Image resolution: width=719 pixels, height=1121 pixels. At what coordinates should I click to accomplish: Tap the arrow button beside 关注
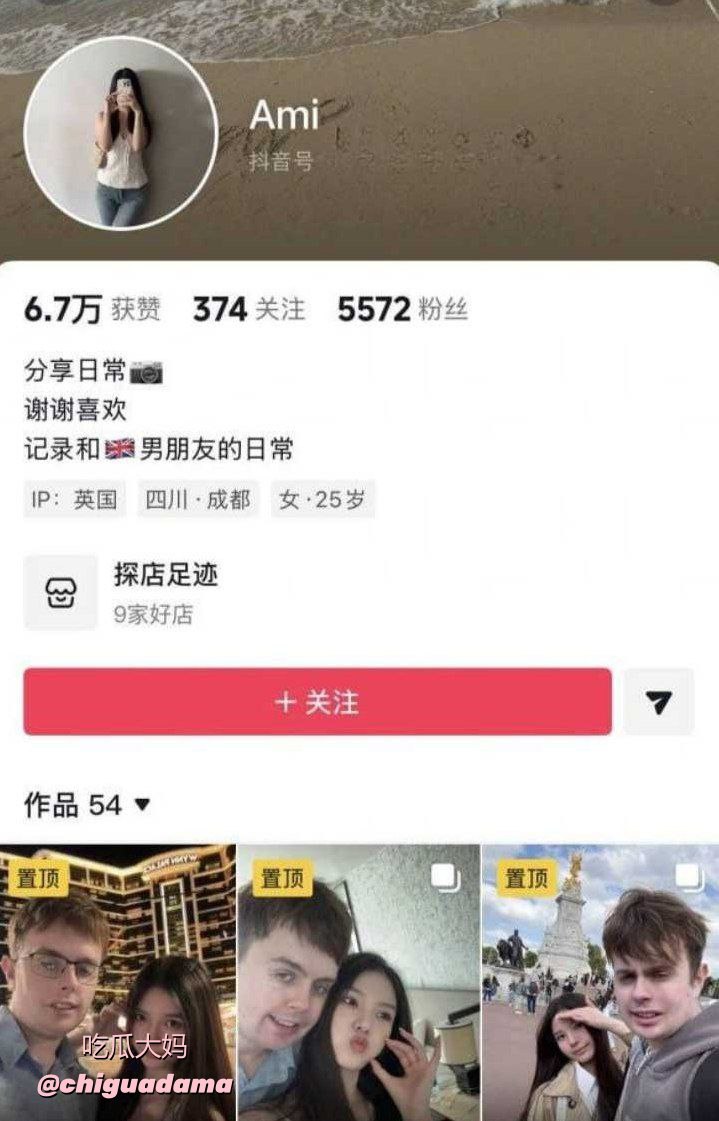pyautogui.click(x=658, y=702)
